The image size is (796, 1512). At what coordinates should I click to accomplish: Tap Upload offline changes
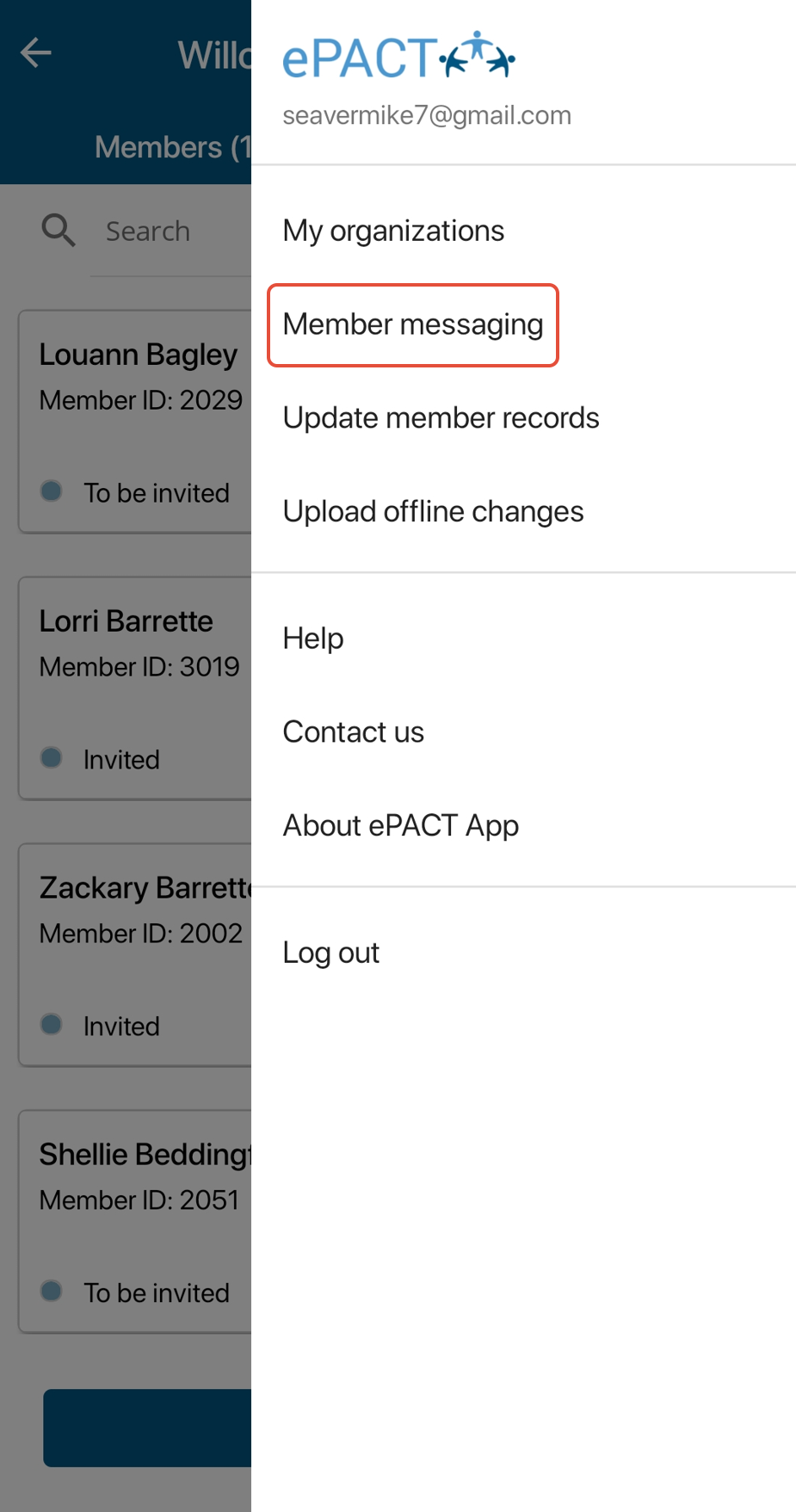[x=433, y=512]
